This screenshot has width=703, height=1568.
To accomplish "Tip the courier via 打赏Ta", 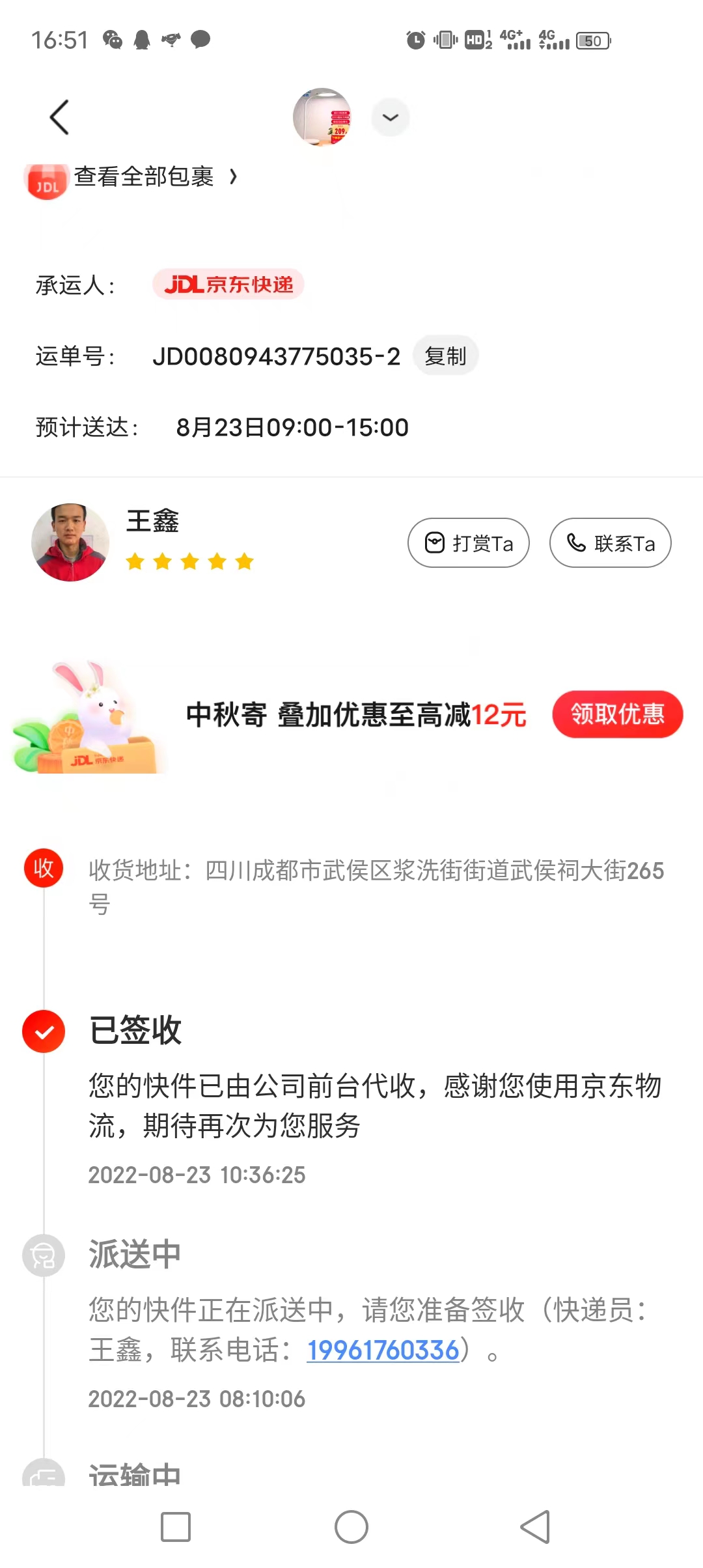I will click(x=469, y=543).
